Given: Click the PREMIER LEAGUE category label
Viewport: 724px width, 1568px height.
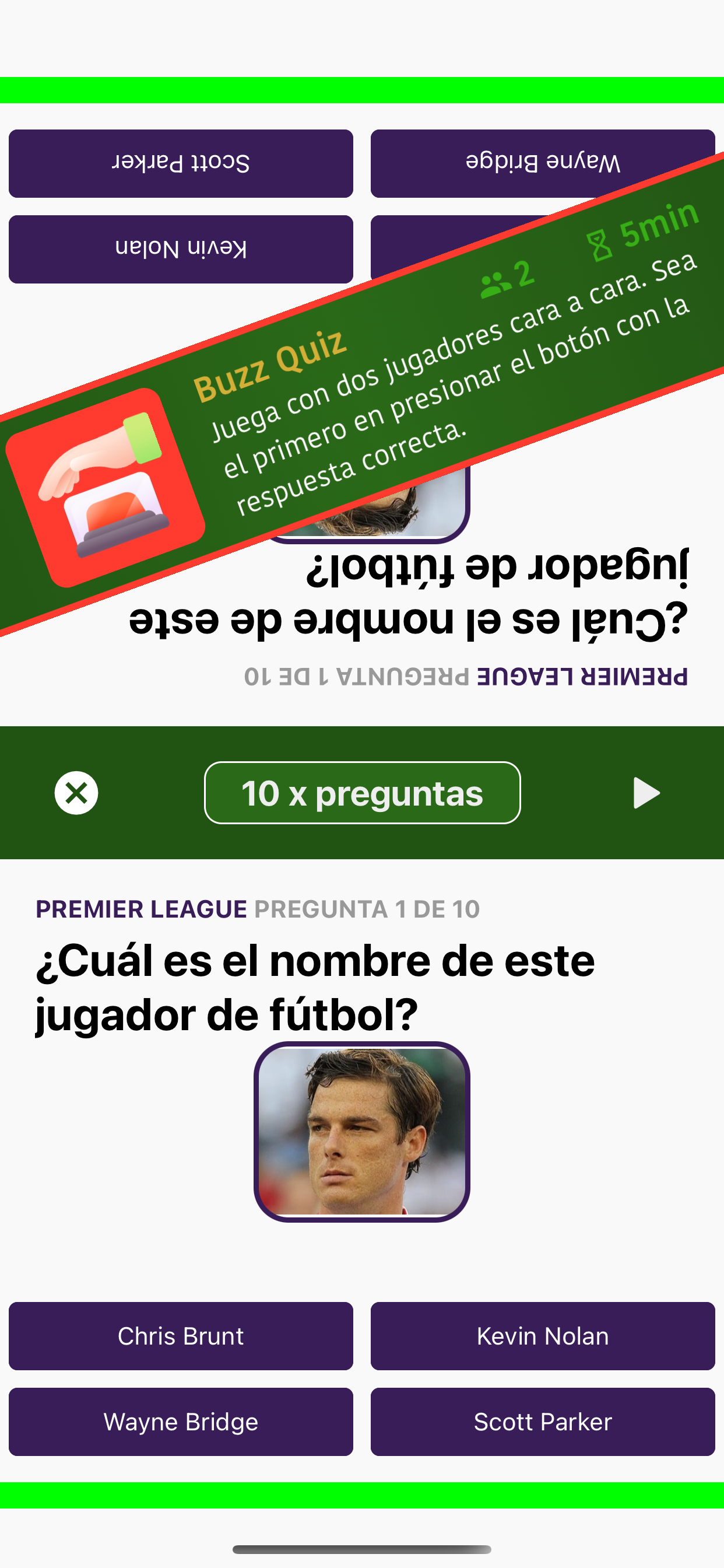Looking at the screenshot, I should coord(140,909).
